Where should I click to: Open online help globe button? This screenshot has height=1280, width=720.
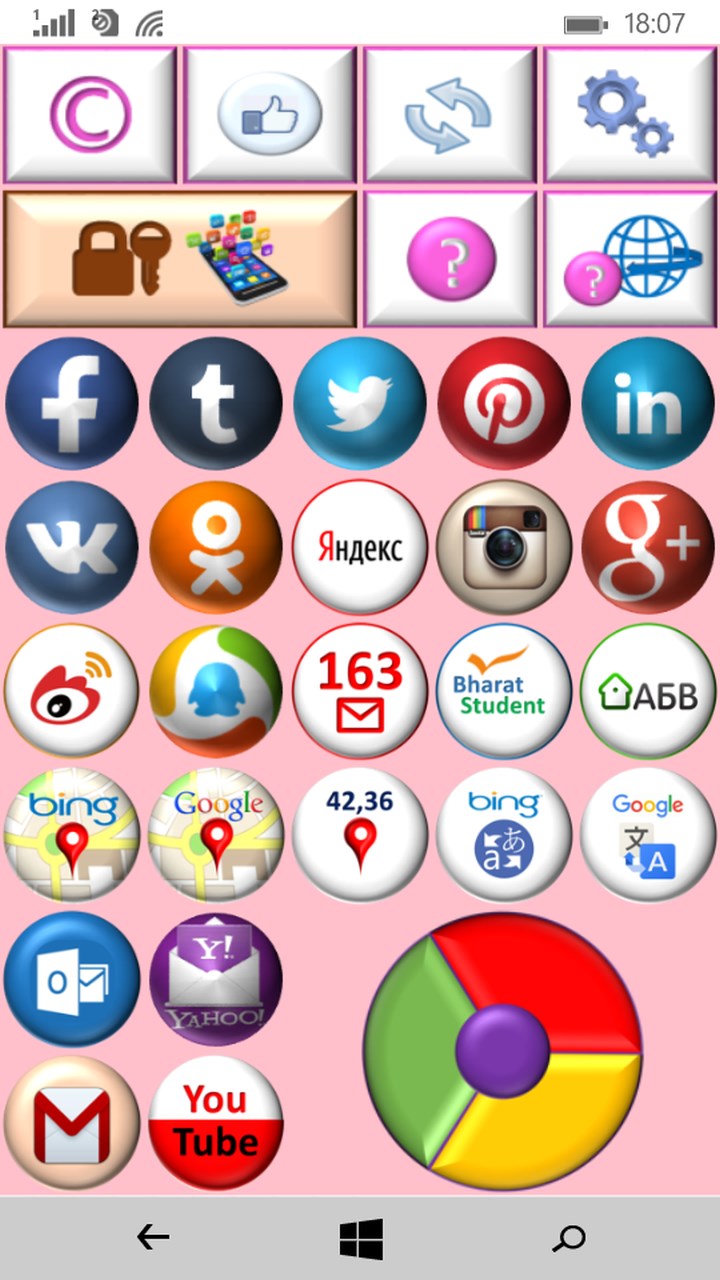tap(629, 259)
